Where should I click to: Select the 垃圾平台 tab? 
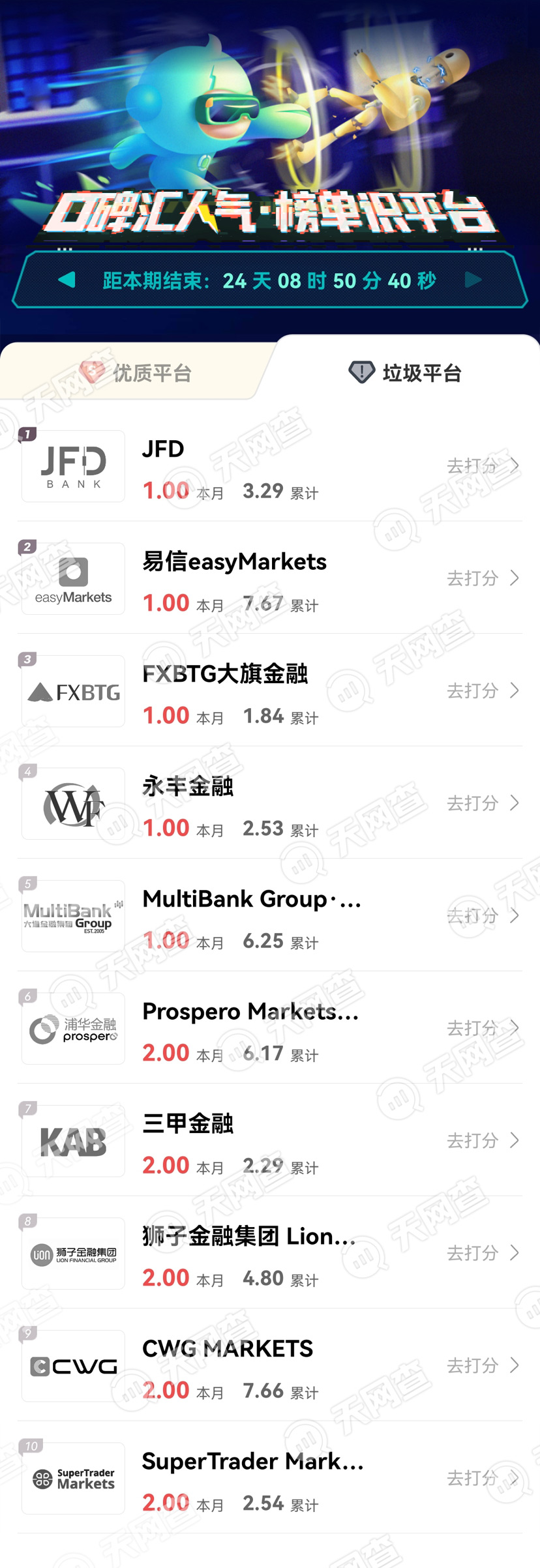405,373
